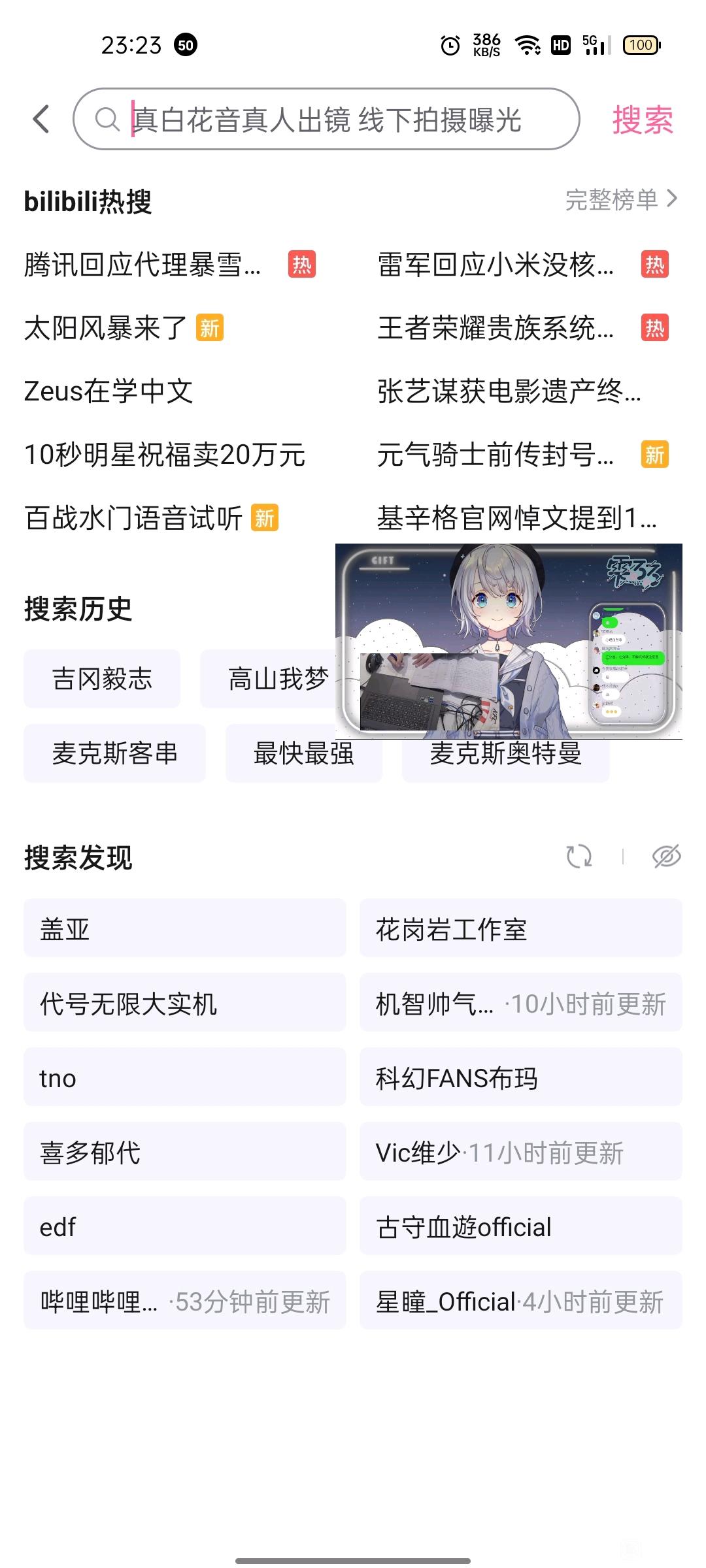
Task: Tap history chip 最快最强
Action: [304, 753]
